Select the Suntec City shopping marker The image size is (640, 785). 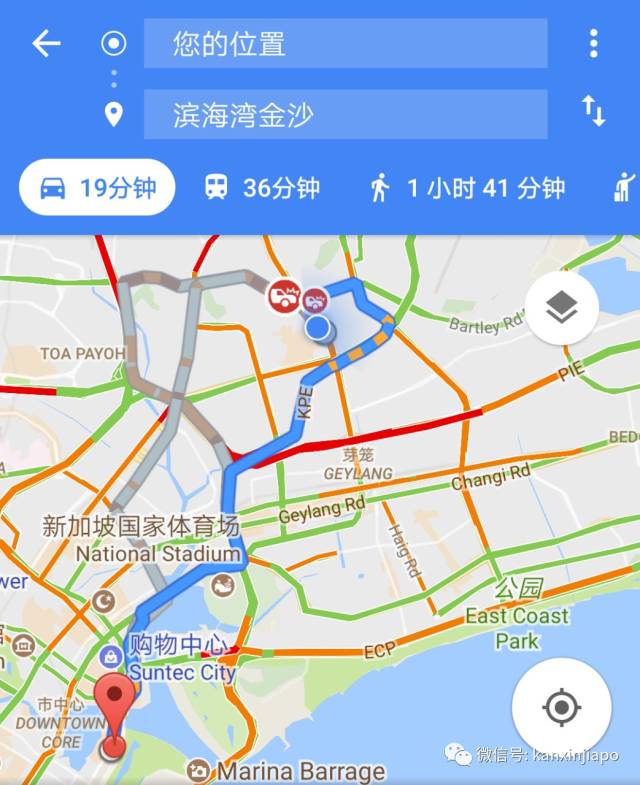[111, 656]
